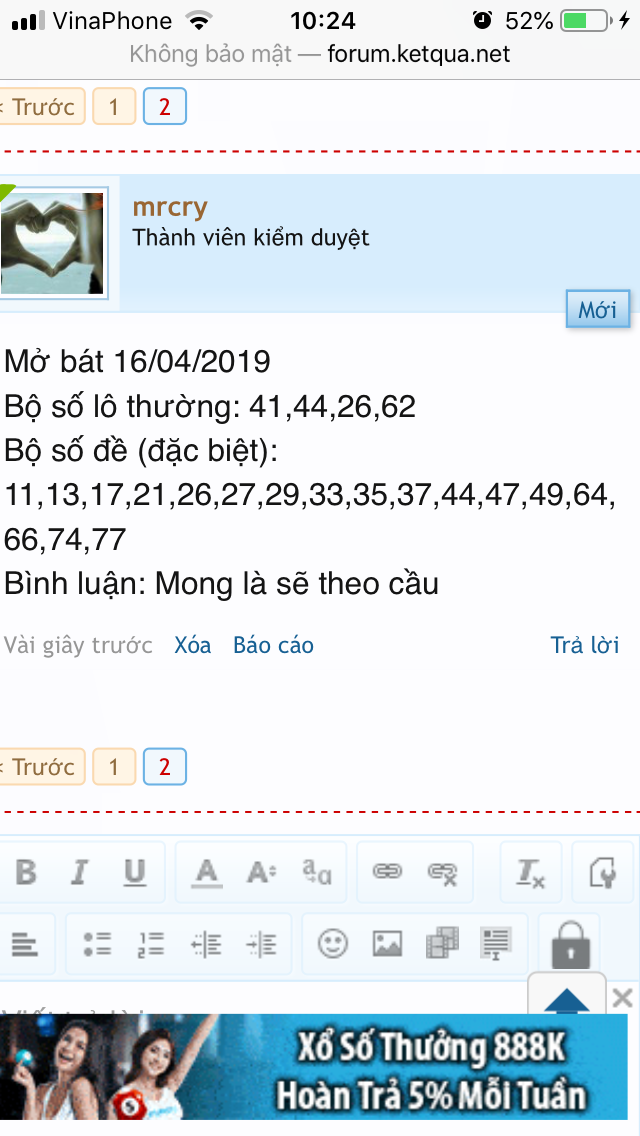Apply bold formatting in the editor
This screenshot has height=1136, width=640.
coord(26,873)
